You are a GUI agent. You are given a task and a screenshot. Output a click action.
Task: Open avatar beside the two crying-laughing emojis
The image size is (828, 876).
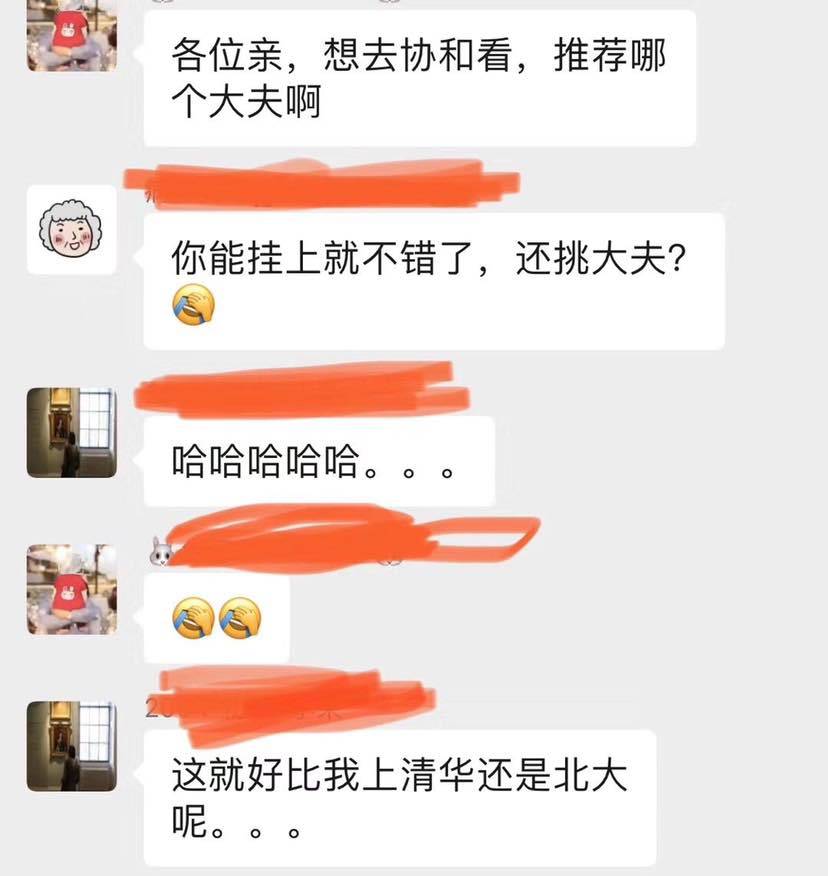[x=71, y=590]
